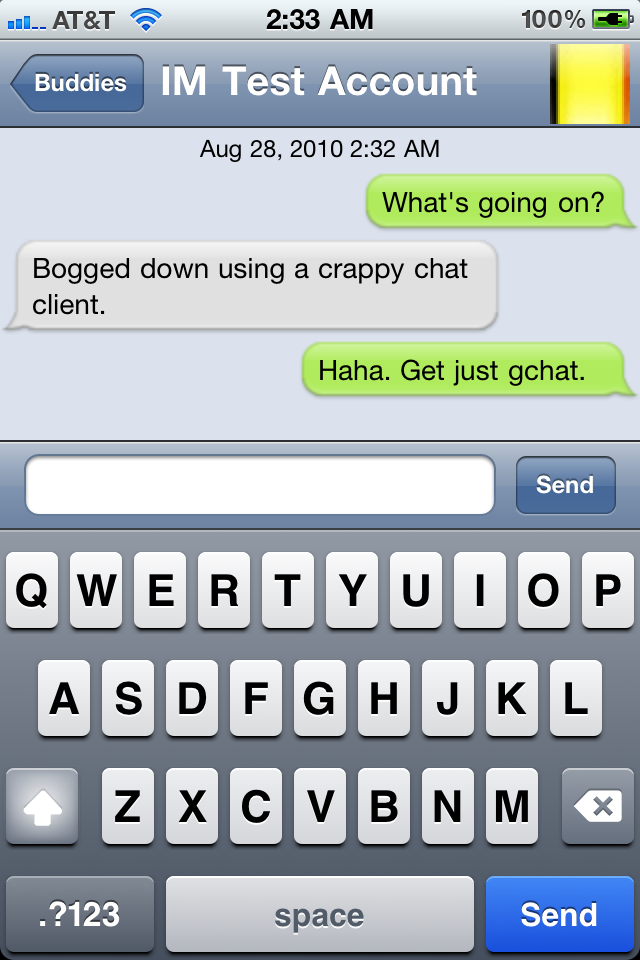Open the buddy avatar in header
The height and width of the screenshot is (960, 640).
590,84
